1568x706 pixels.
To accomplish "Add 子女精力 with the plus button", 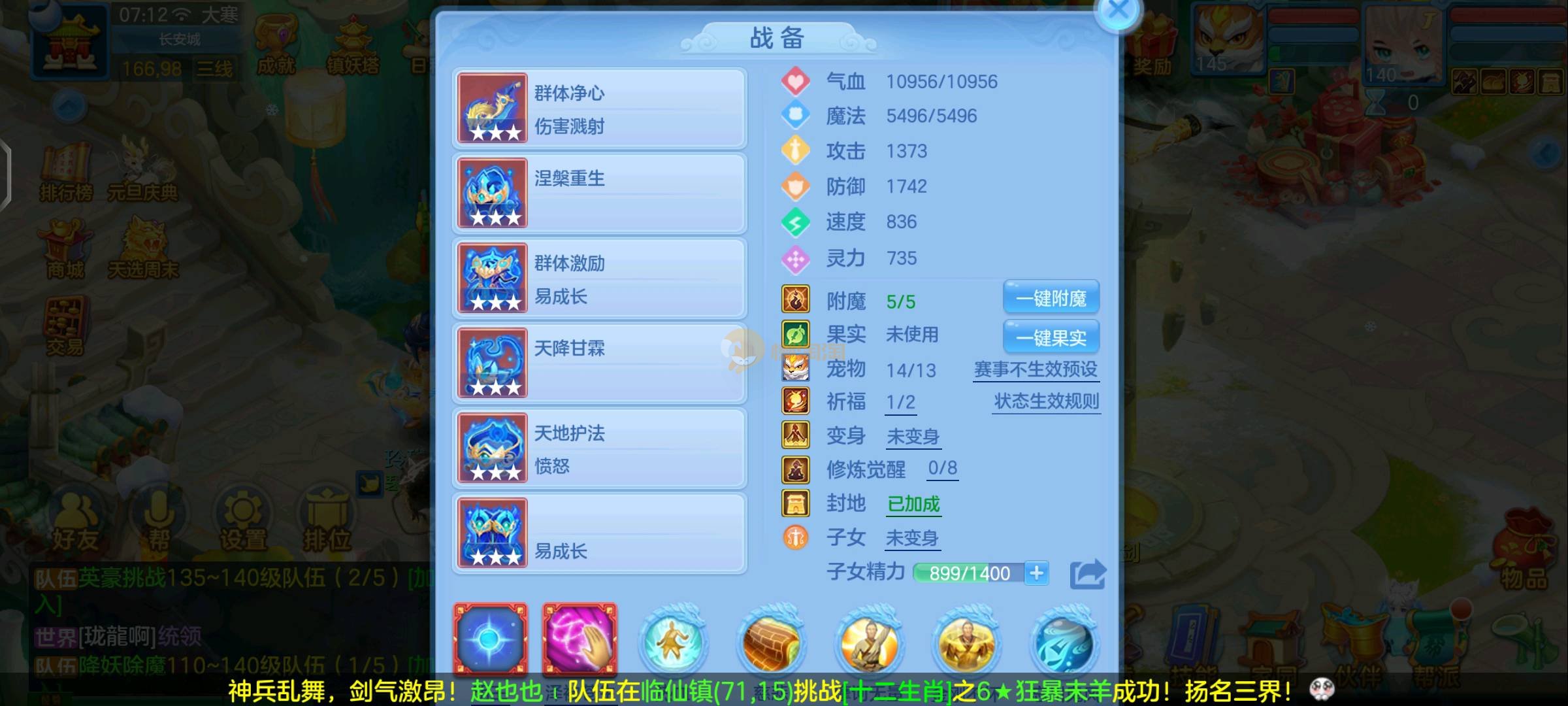I will tap(1036, 573).
